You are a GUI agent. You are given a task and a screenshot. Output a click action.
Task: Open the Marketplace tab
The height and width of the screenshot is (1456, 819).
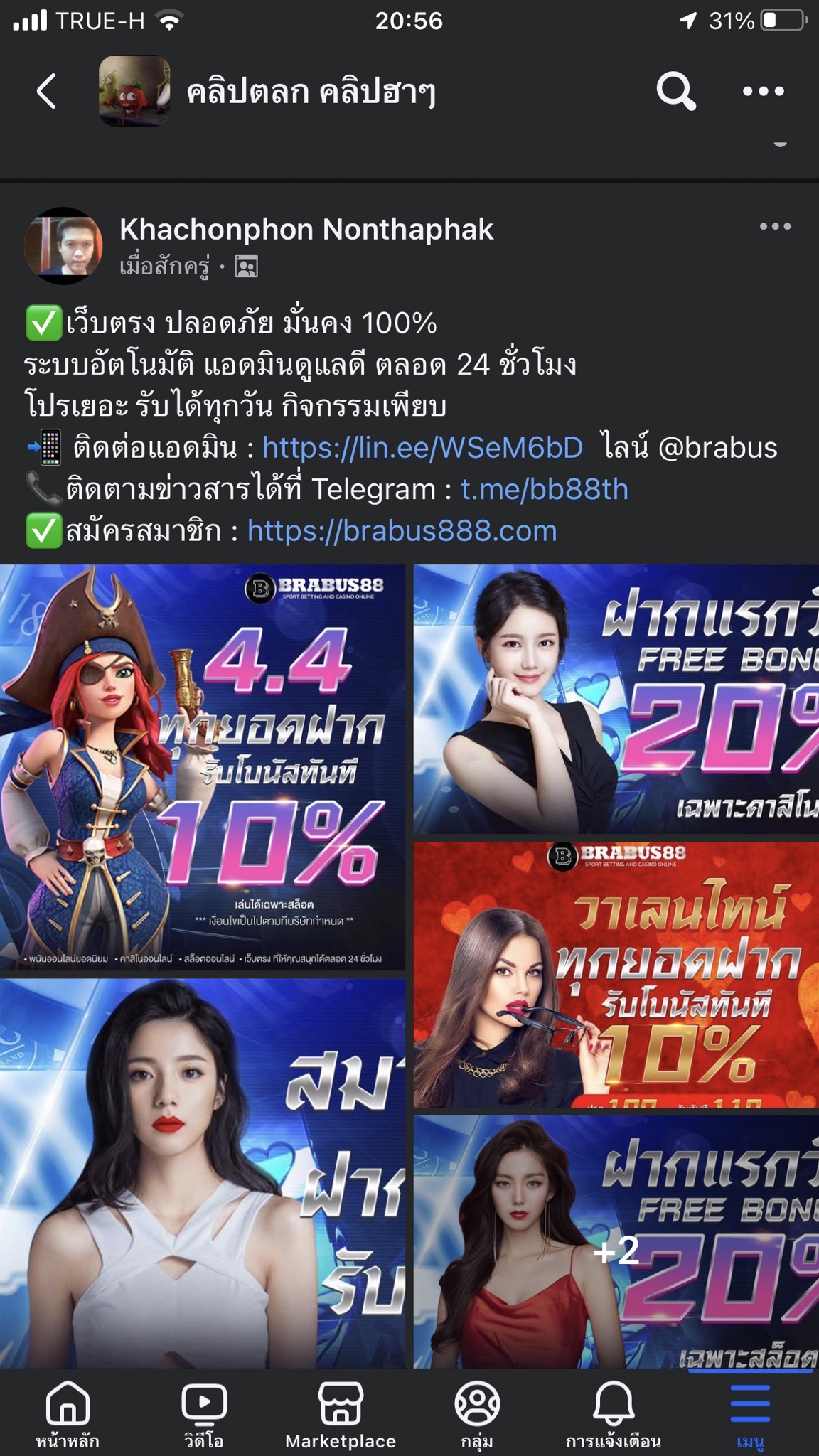pos(341,1413)
